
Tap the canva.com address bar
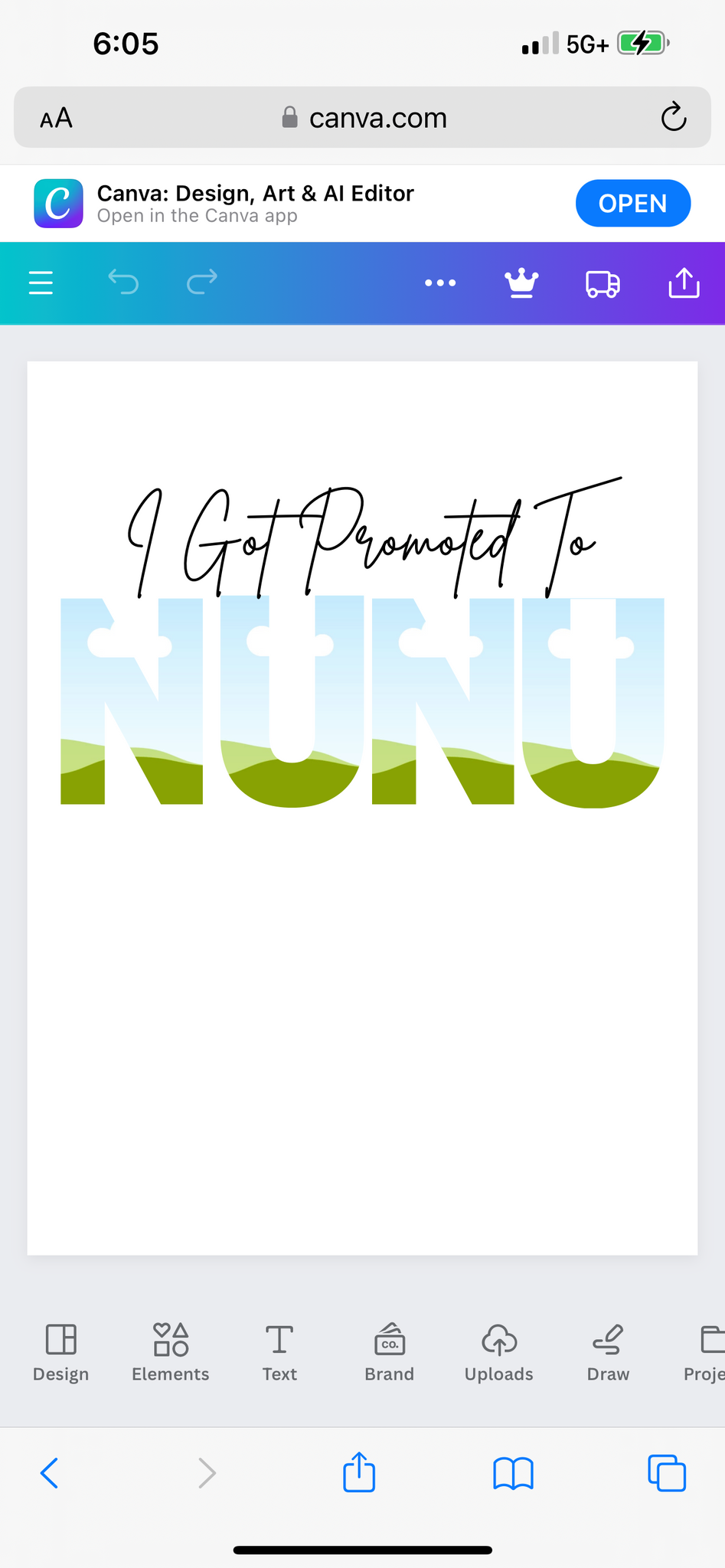click(362, 117)
